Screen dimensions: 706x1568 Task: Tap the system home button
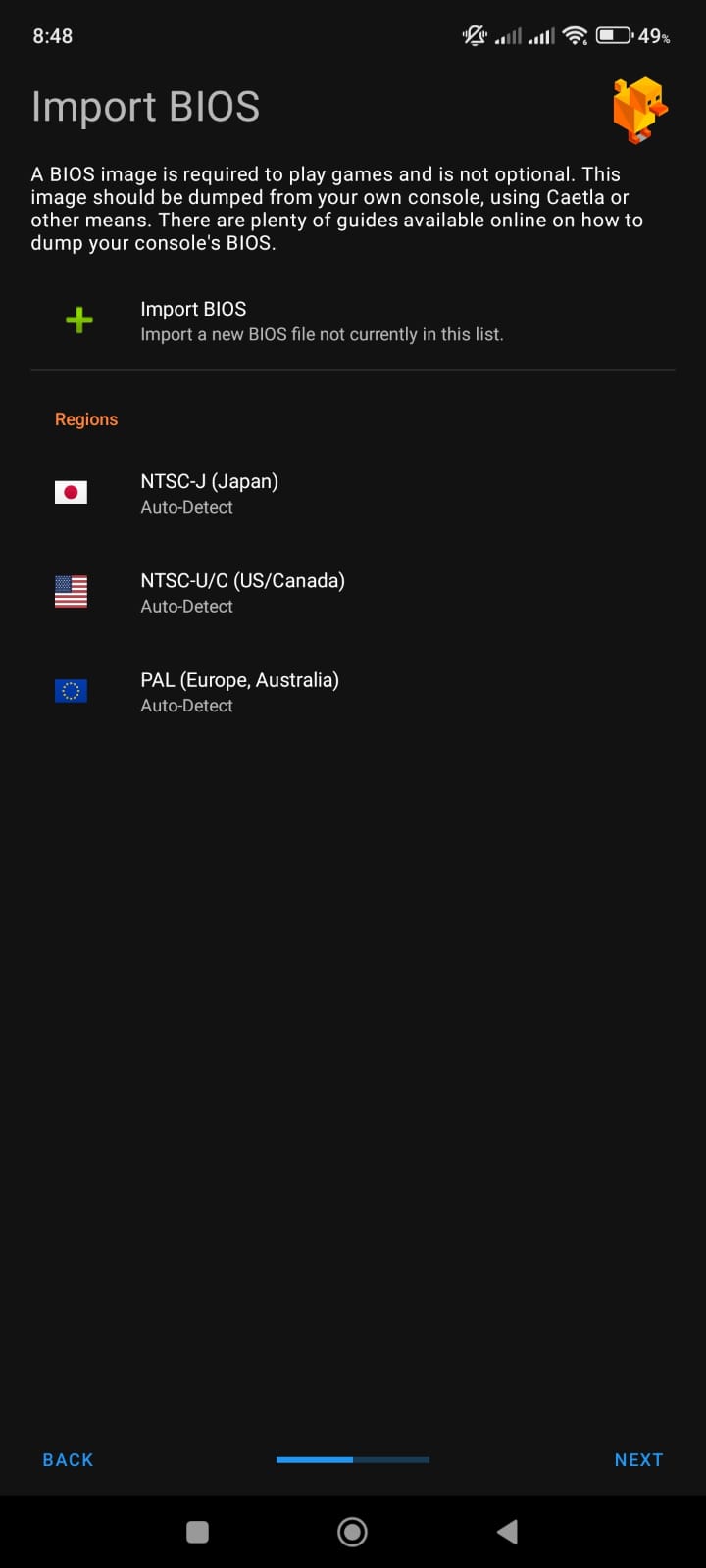(352, 1532)
